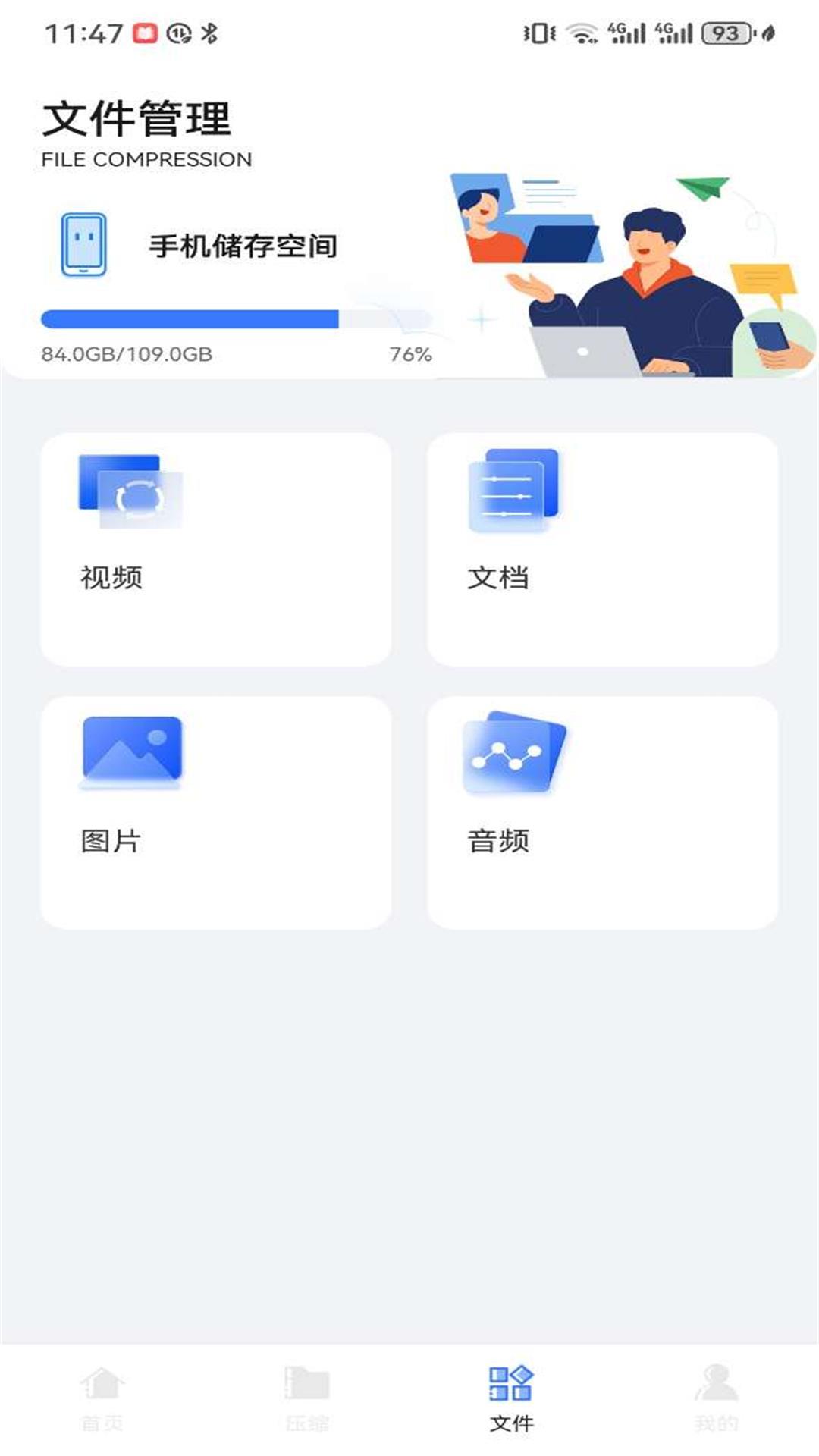Viewport: 819px width, 1456px height.
Task: Open the 文档 (documents) category card
Action: tap(602, 549)
